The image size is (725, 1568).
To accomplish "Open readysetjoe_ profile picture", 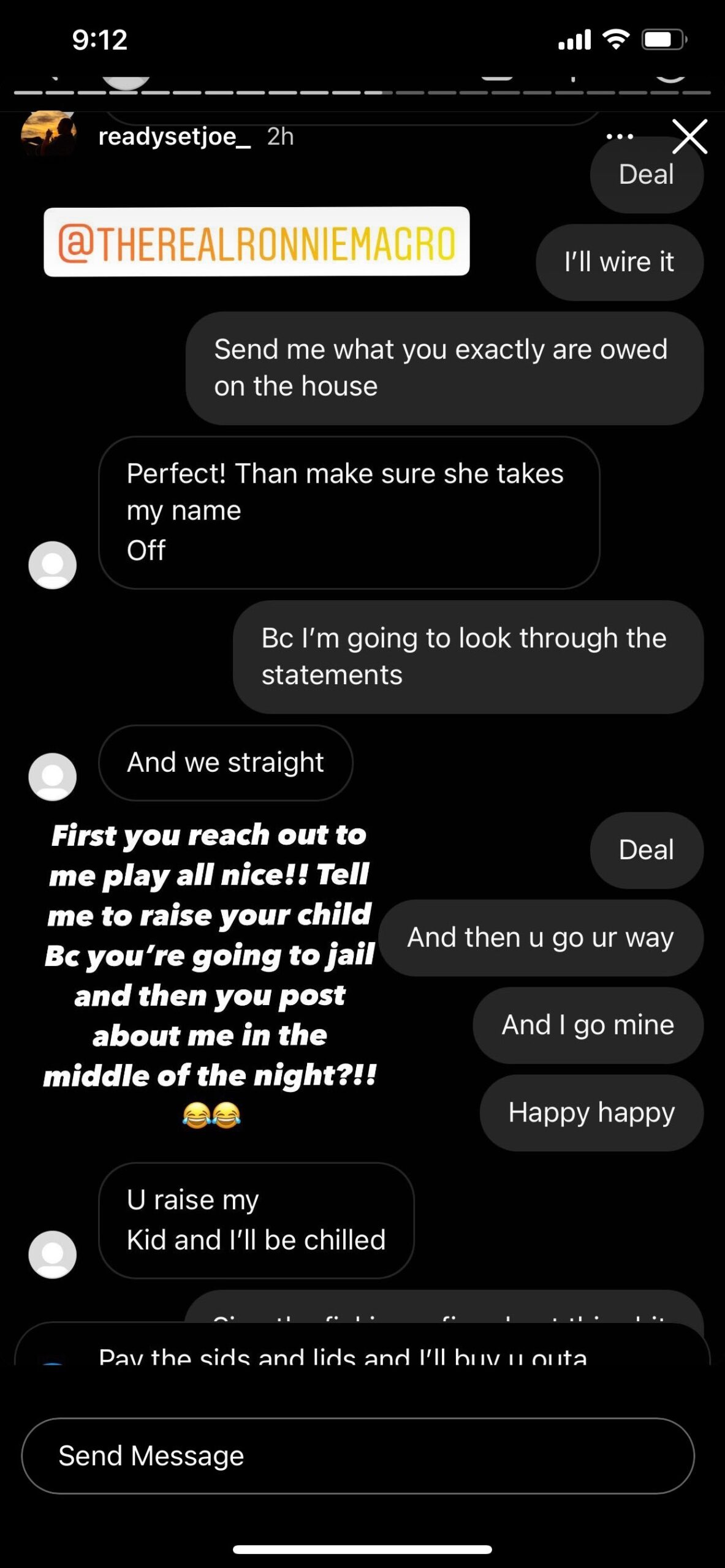I will pos(48,132).
